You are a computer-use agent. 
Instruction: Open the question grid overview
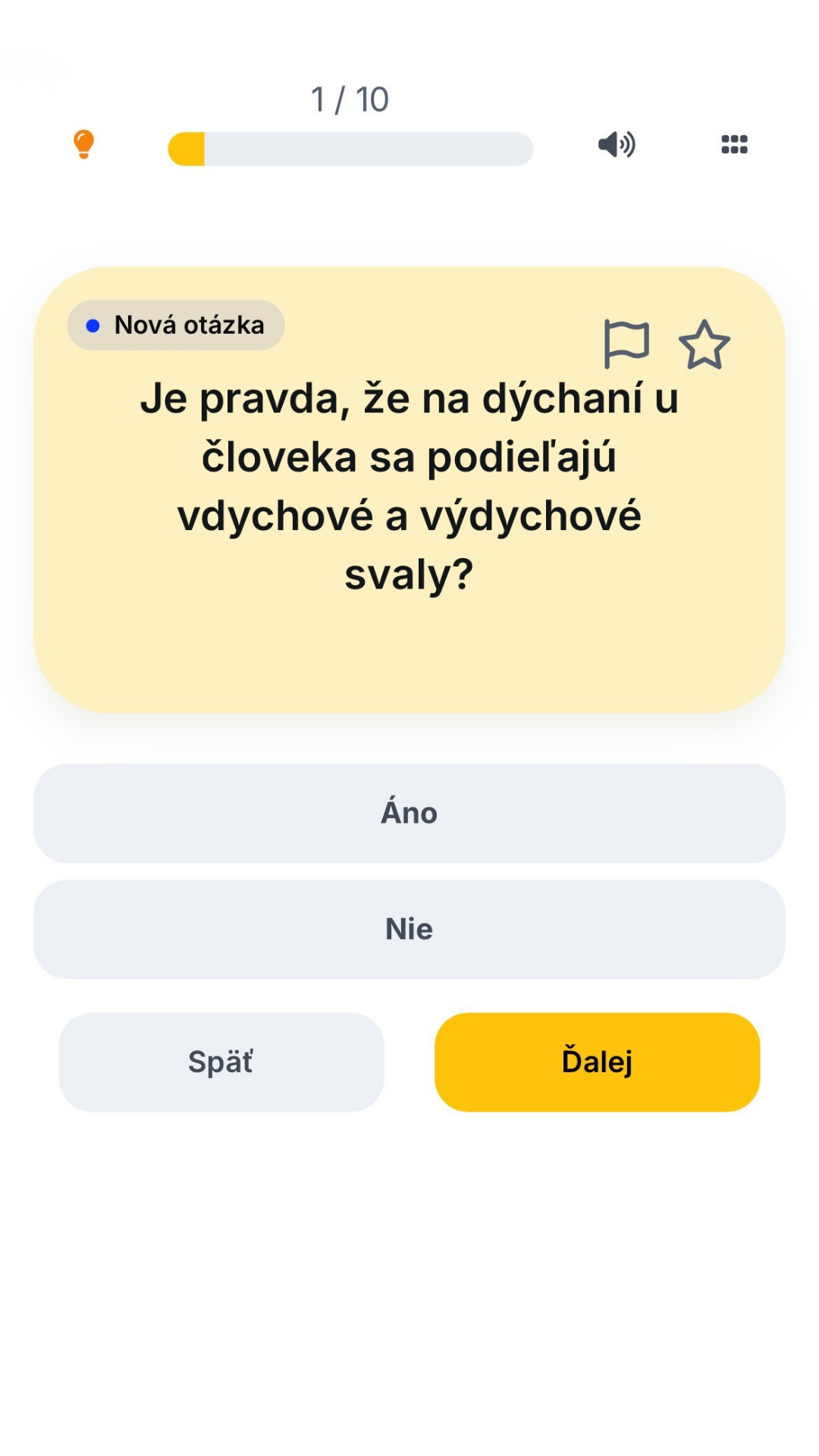[734, 144]
